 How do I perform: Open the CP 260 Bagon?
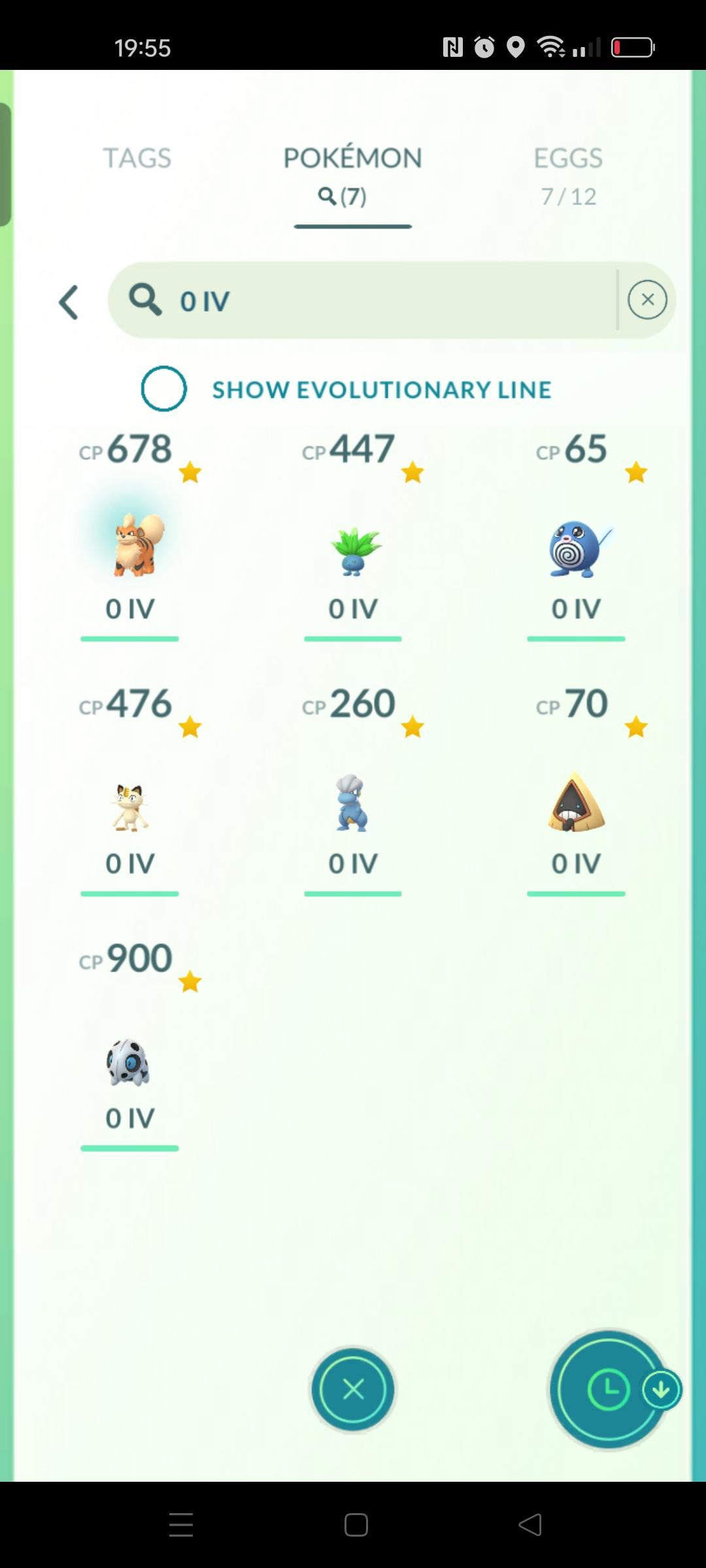[353, 804]
